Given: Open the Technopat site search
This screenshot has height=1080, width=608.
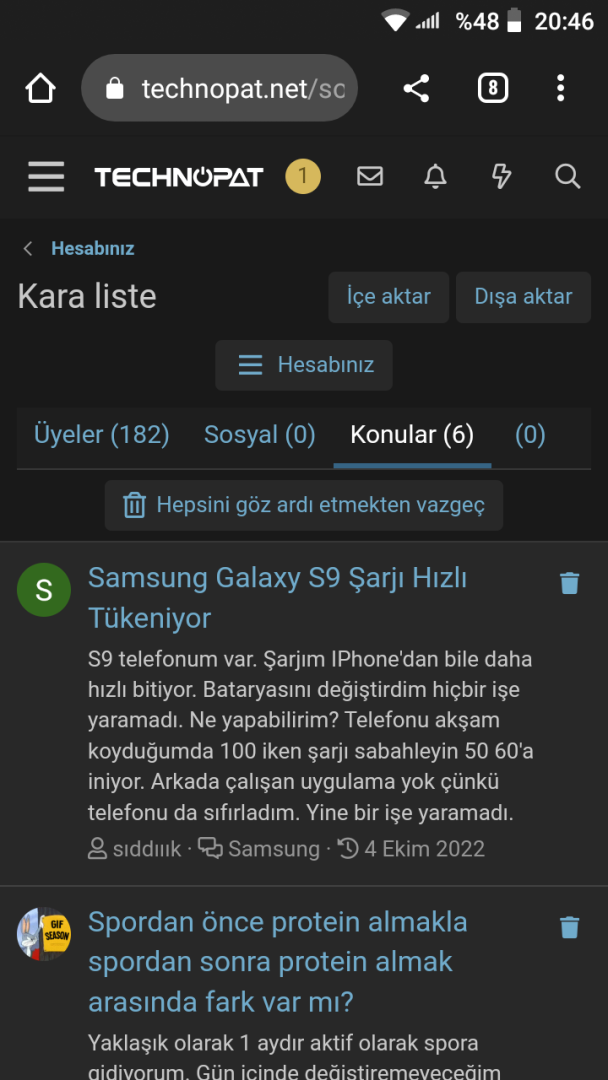Looking at the screenshot, I should (567, 177).
